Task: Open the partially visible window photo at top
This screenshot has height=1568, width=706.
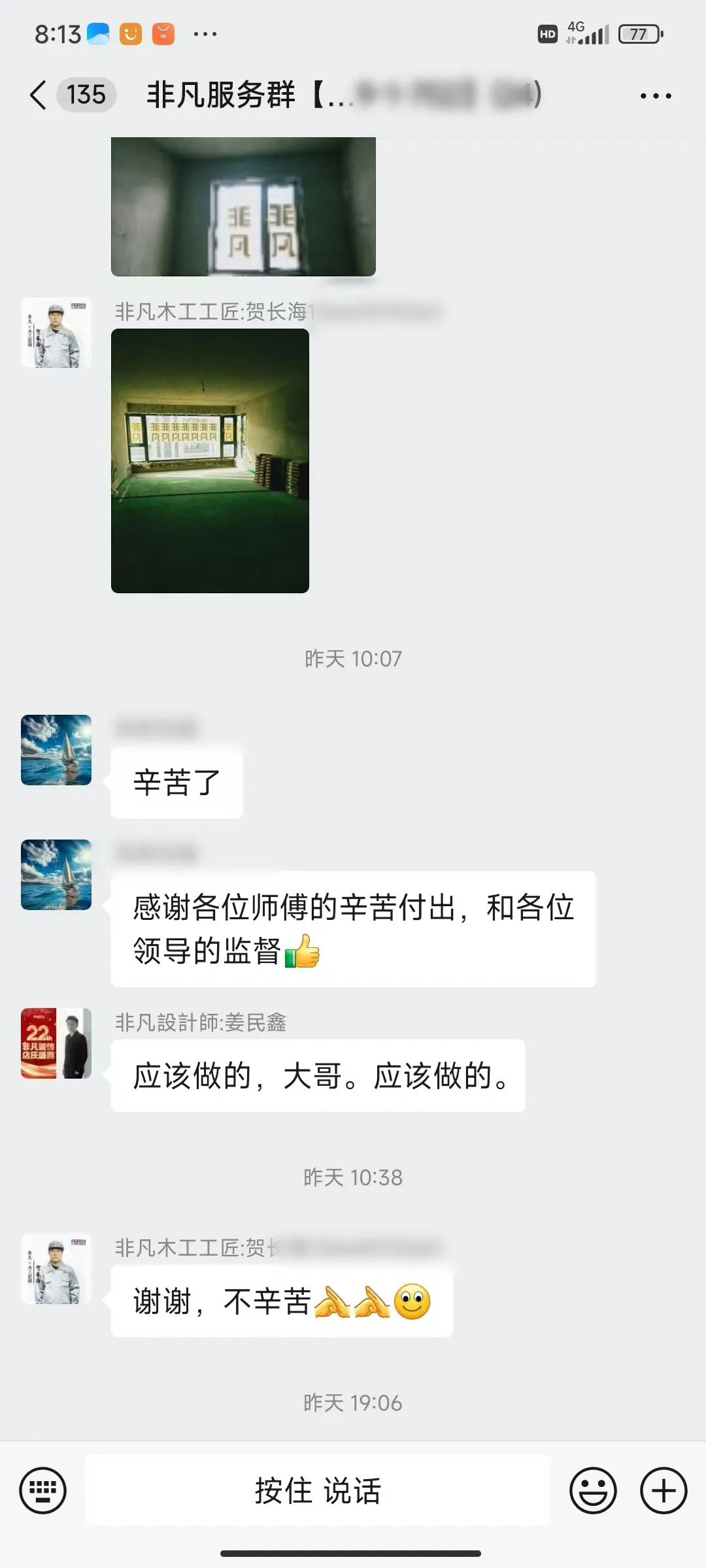Action: (x=243, y=206)
